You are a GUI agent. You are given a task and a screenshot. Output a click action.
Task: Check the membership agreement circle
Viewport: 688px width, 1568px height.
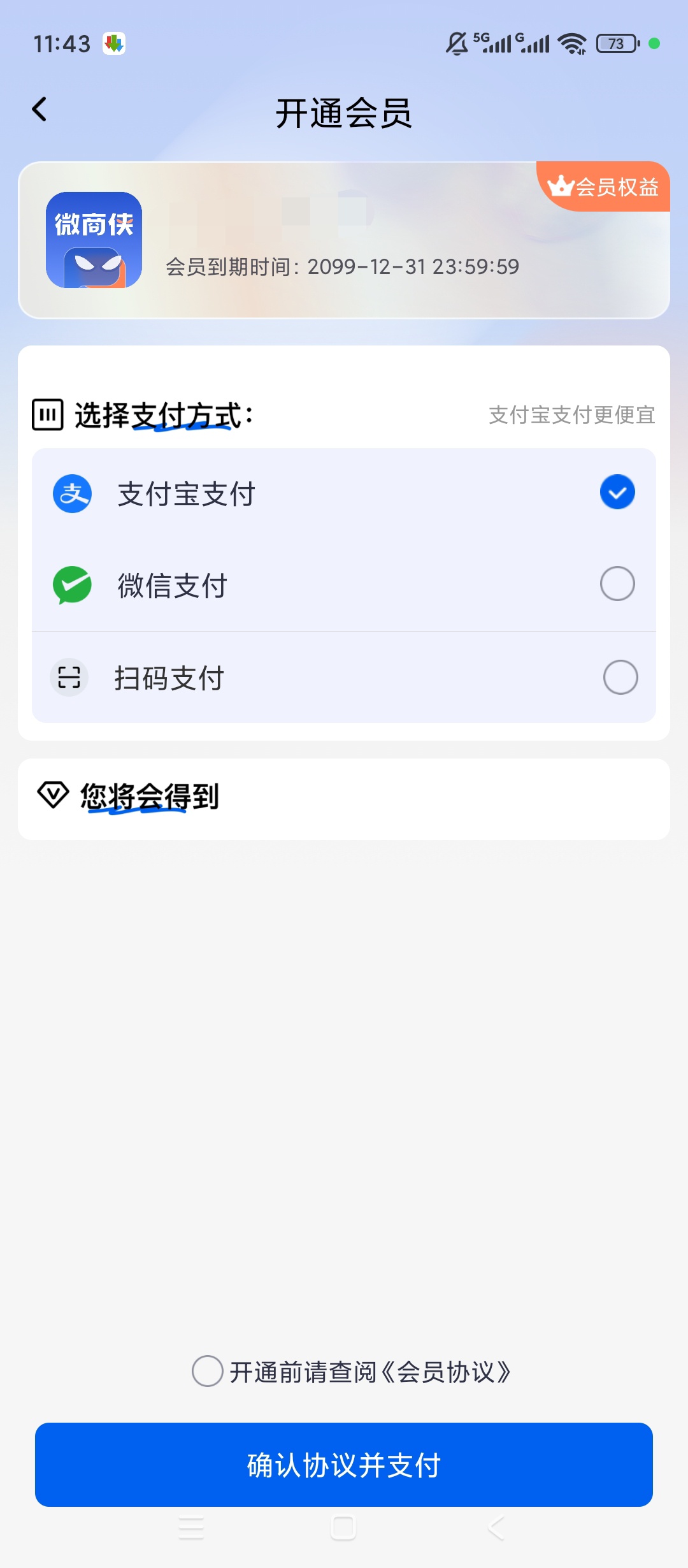pyautogui.click(x=208, y=1371)
